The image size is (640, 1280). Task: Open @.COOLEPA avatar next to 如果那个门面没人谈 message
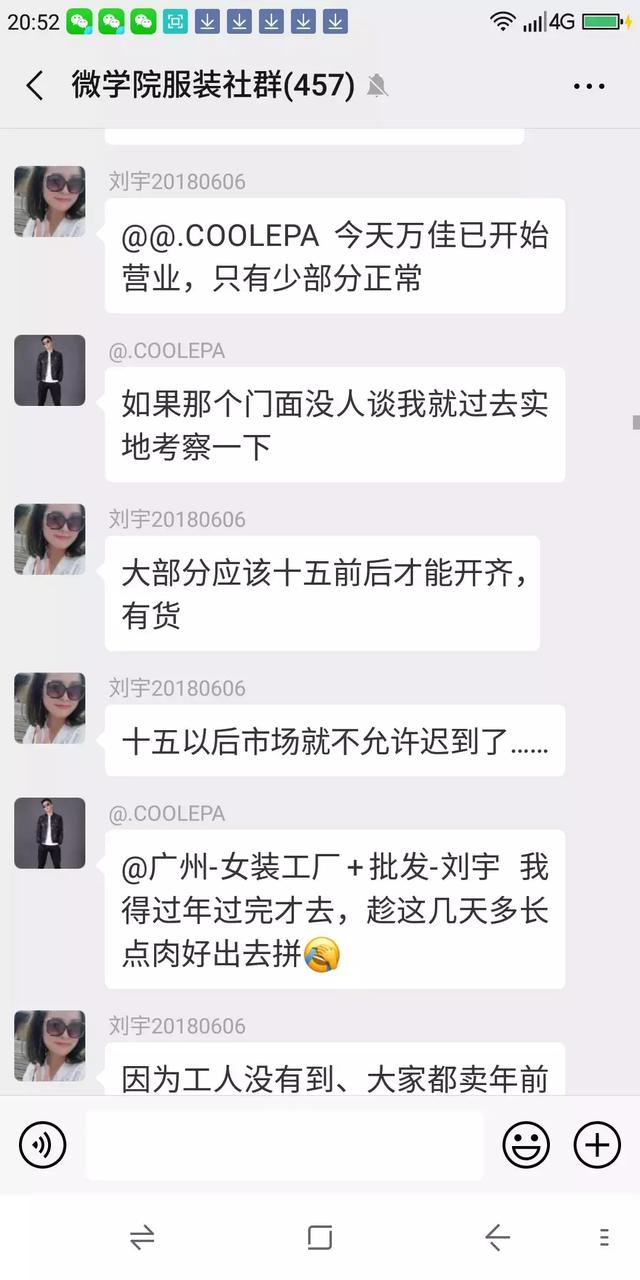[50, 370]
